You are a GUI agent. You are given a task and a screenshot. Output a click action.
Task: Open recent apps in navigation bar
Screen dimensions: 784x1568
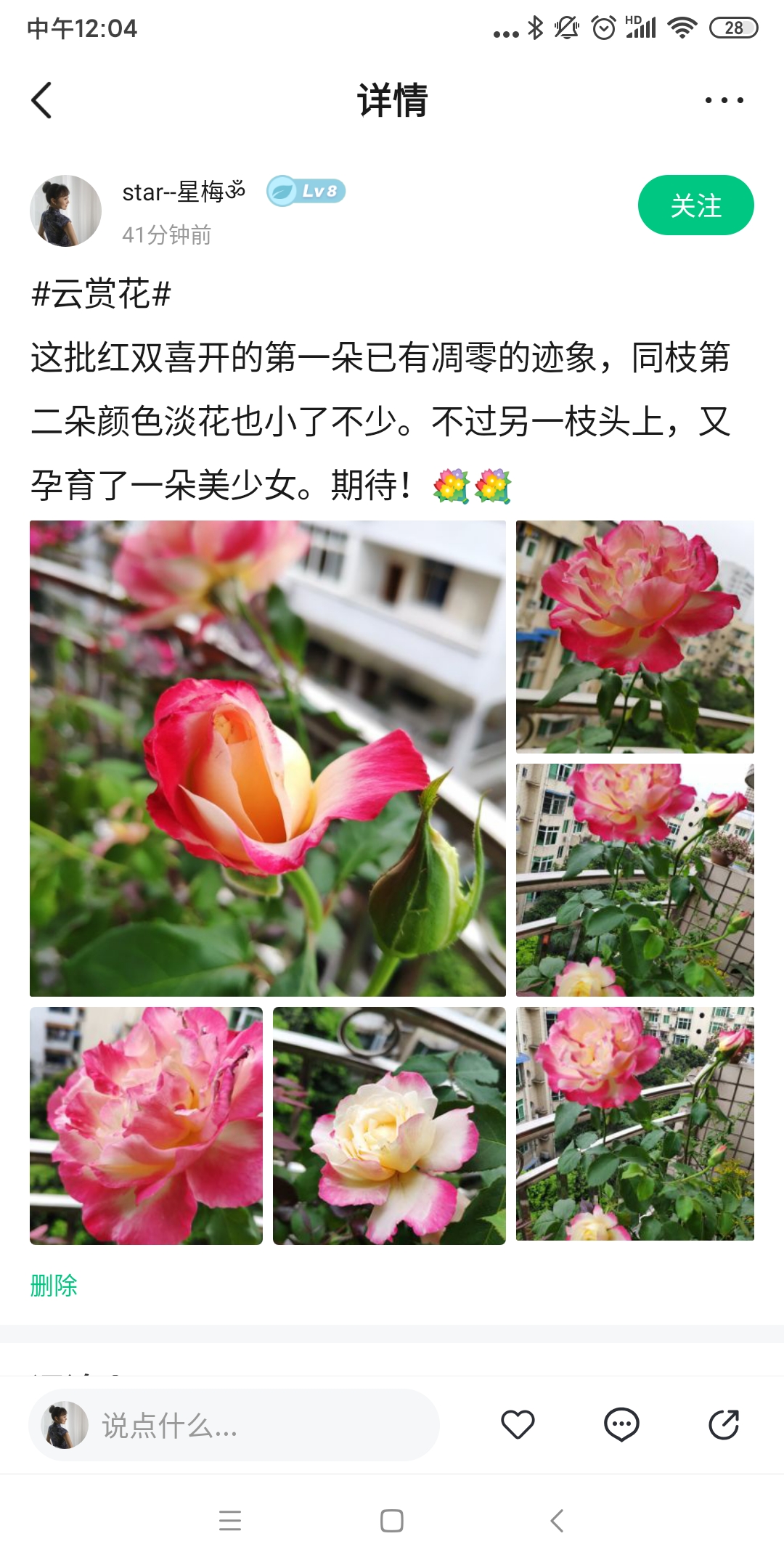click(229, 1520)
